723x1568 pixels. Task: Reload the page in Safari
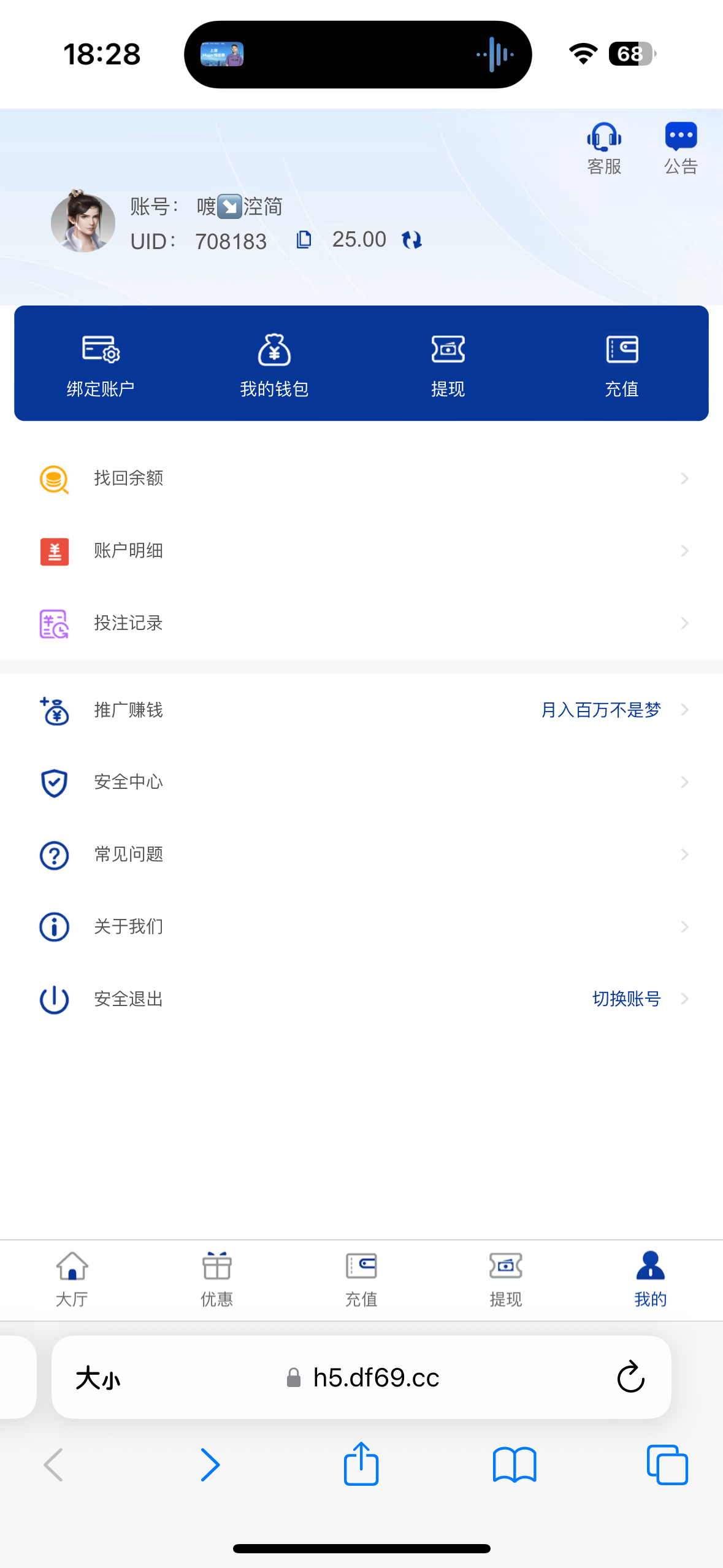630,1377
